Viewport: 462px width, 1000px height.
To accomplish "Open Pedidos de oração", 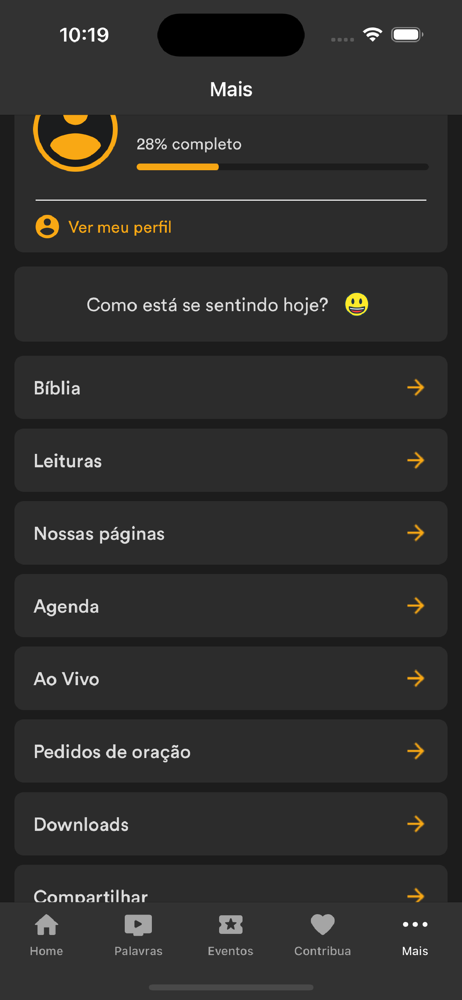I will [x=231, y=751].
